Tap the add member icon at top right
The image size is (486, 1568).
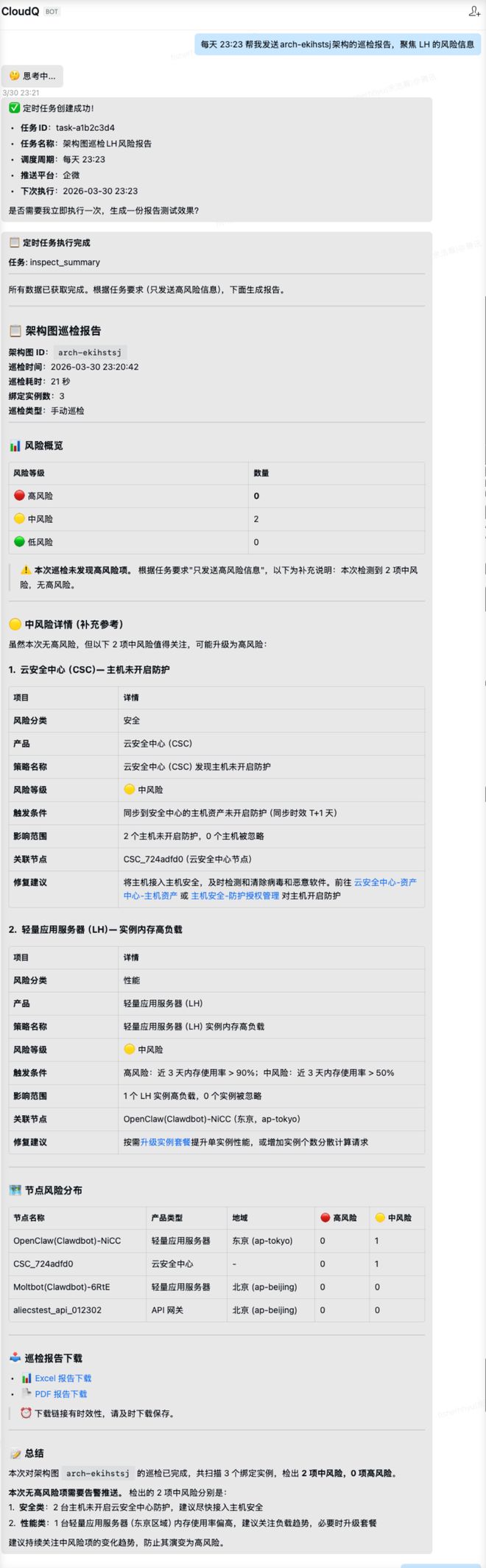pyautogui.click(x=474, y=11)
